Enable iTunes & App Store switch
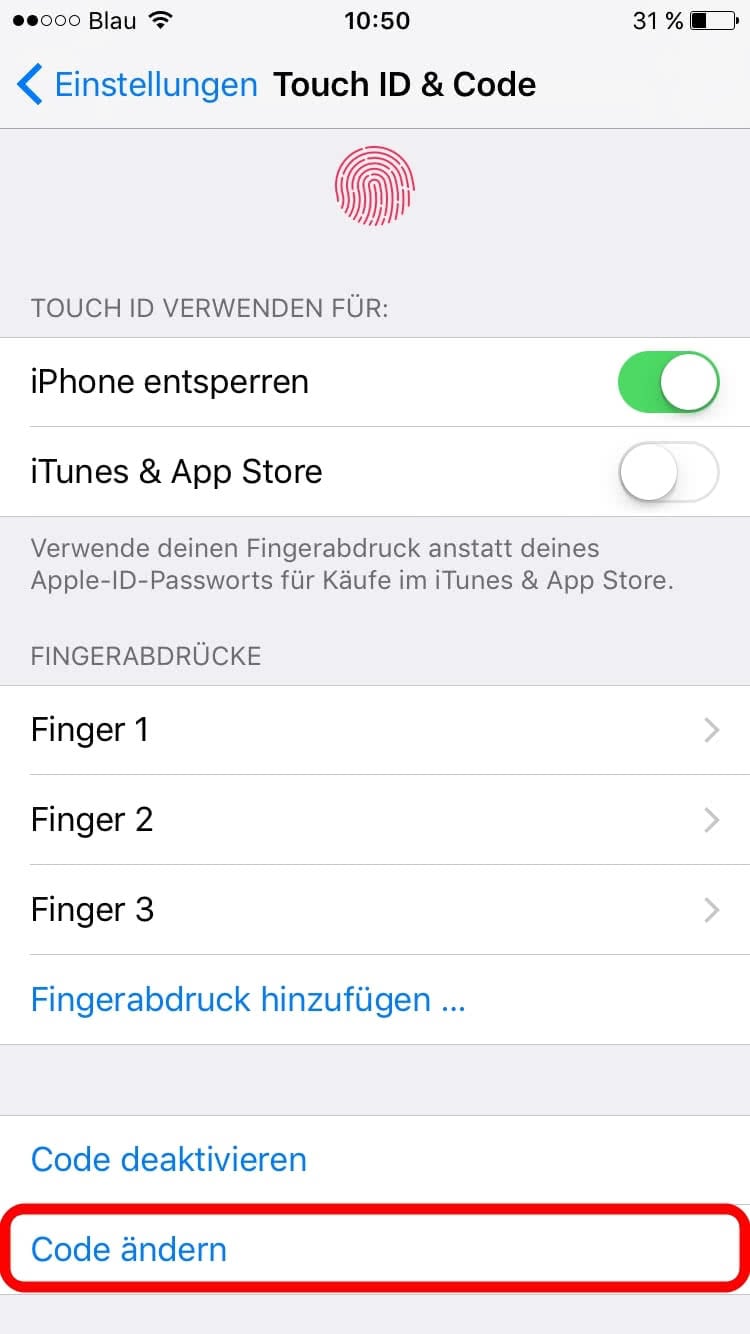Viewport: 750px width, 1334px height. tap(668, 472)
